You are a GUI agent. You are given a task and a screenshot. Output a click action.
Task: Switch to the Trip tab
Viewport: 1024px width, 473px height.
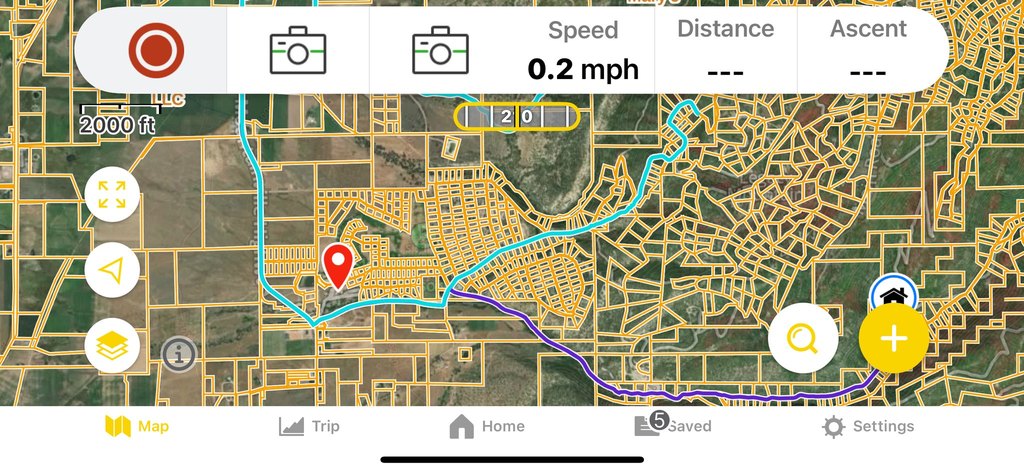tap(310, 427)
